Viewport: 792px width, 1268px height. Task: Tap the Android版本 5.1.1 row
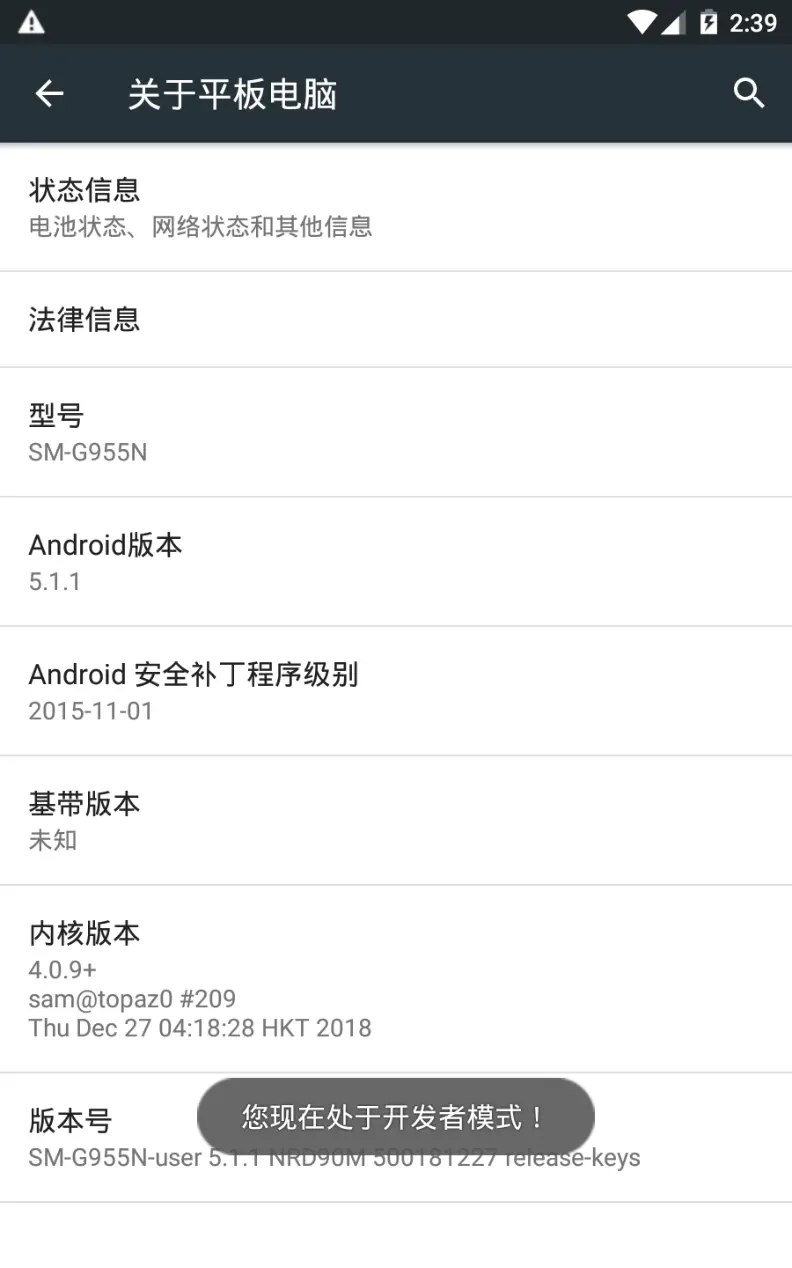396,562
